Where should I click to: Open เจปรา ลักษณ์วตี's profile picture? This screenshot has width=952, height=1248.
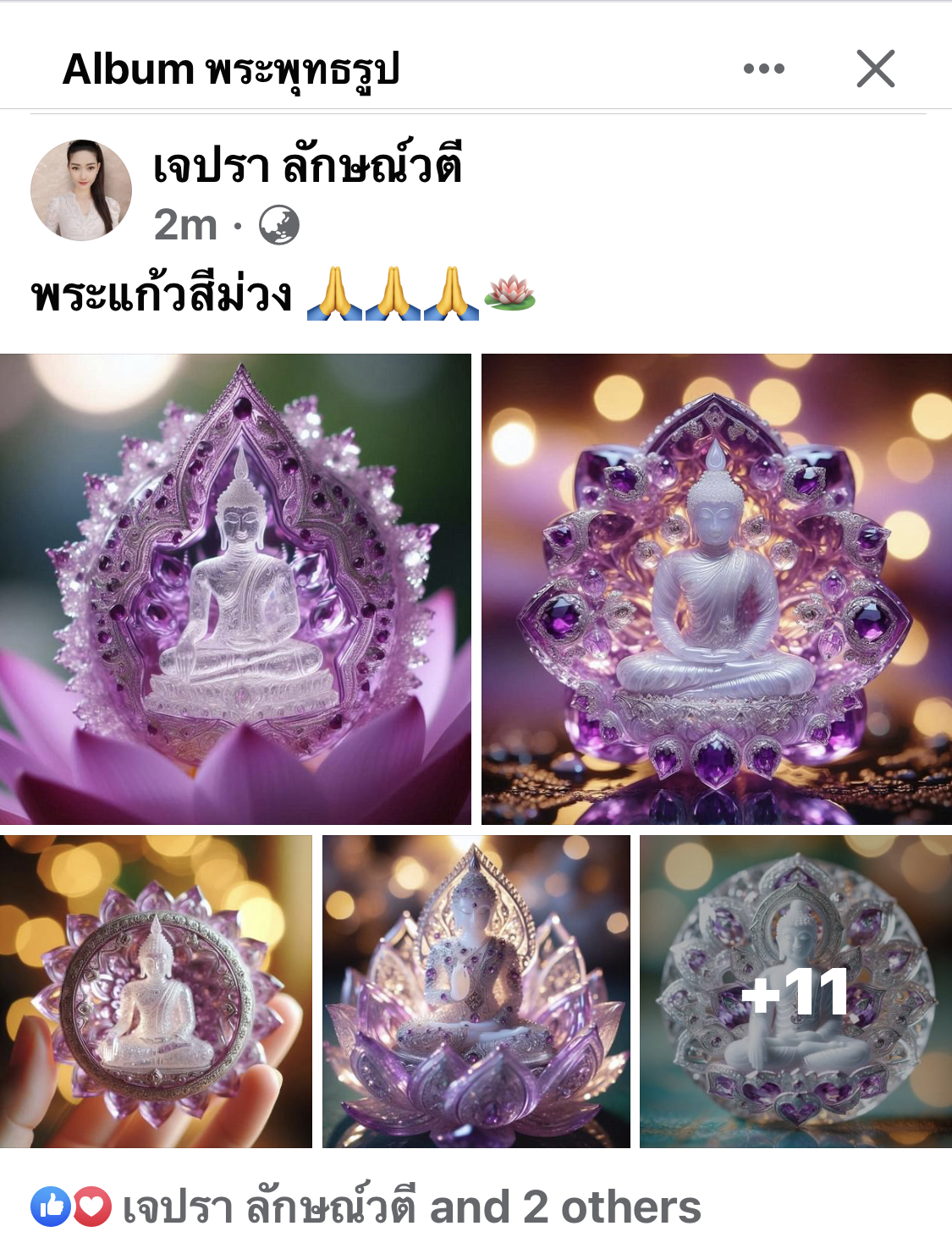pos(81,190)
